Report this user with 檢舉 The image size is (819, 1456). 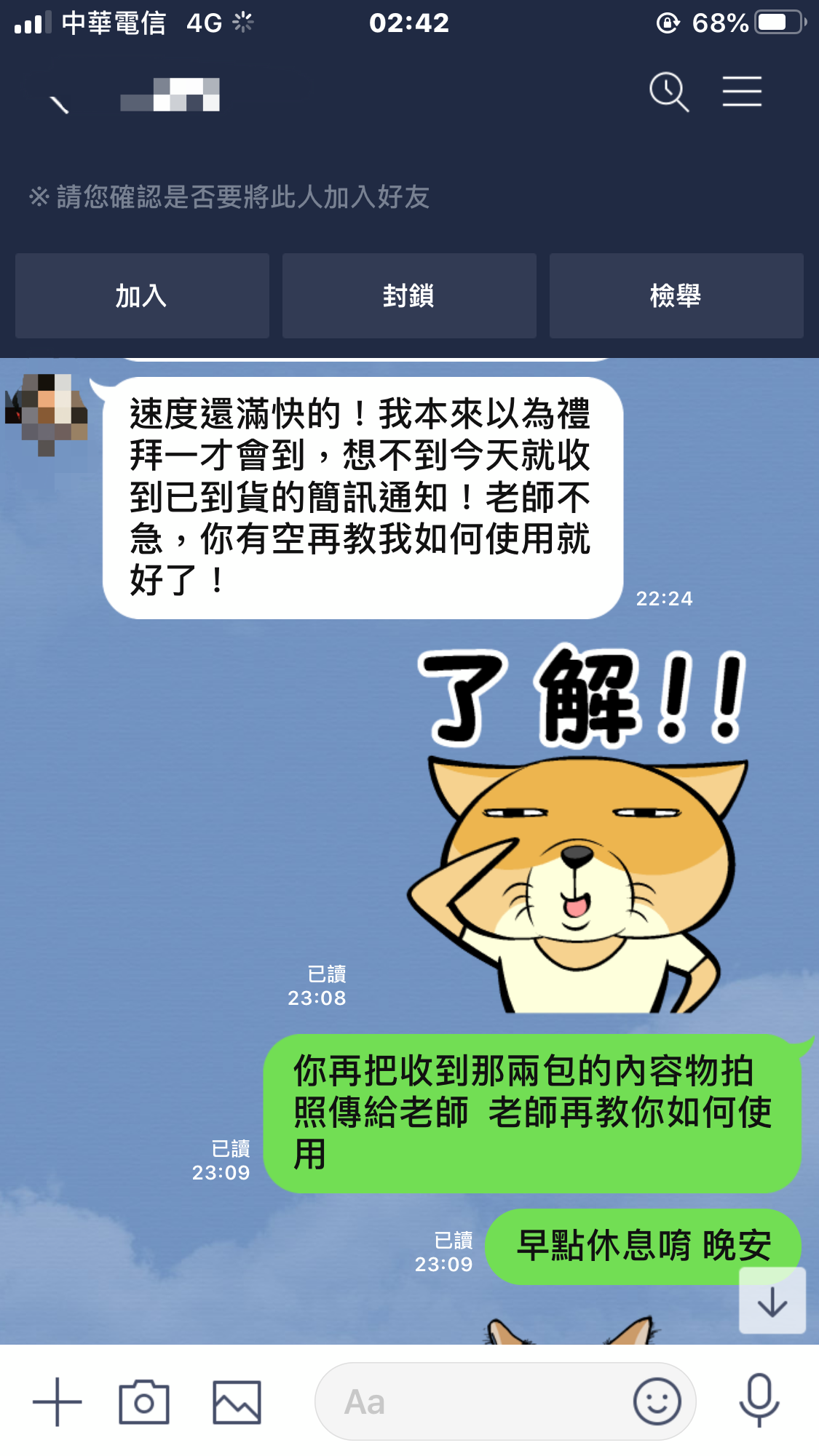[x=676, y=296]
